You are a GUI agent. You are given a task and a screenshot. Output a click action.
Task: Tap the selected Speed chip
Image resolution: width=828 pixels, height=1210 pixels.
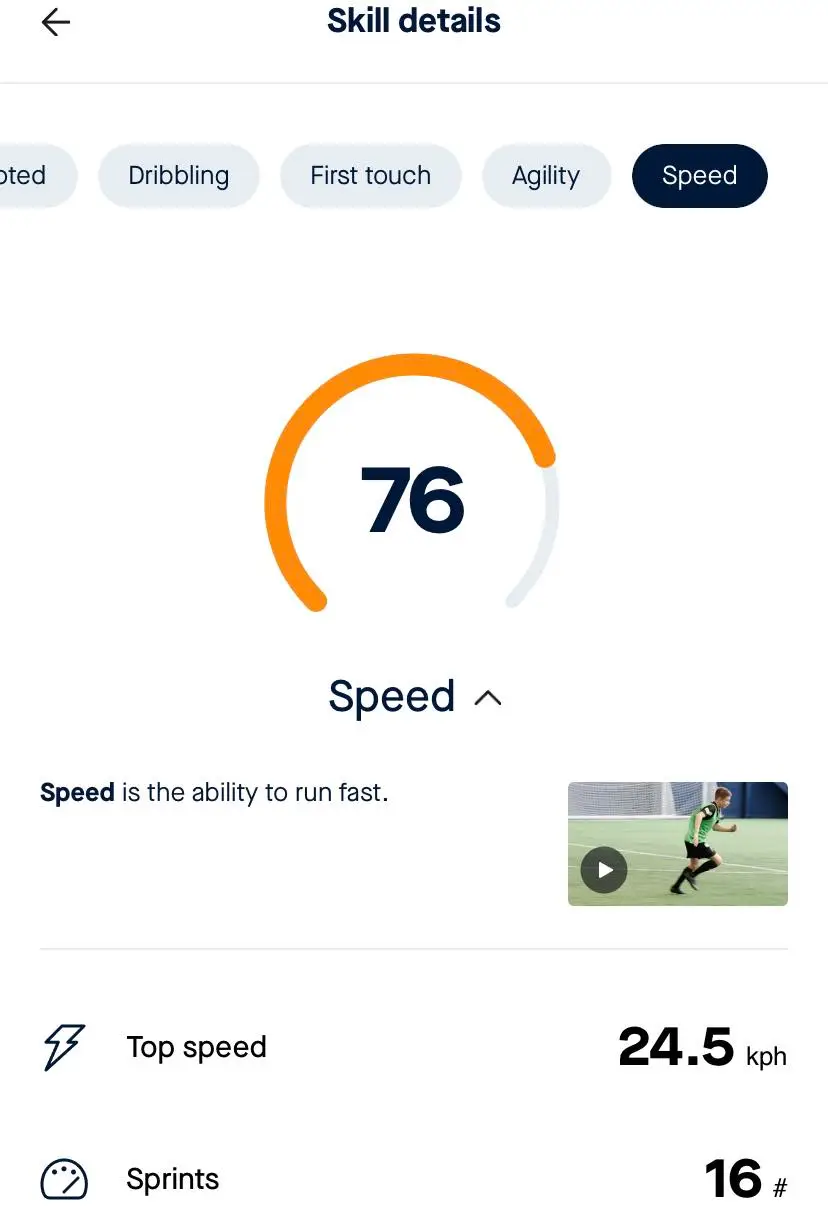[x=699, y=176]
